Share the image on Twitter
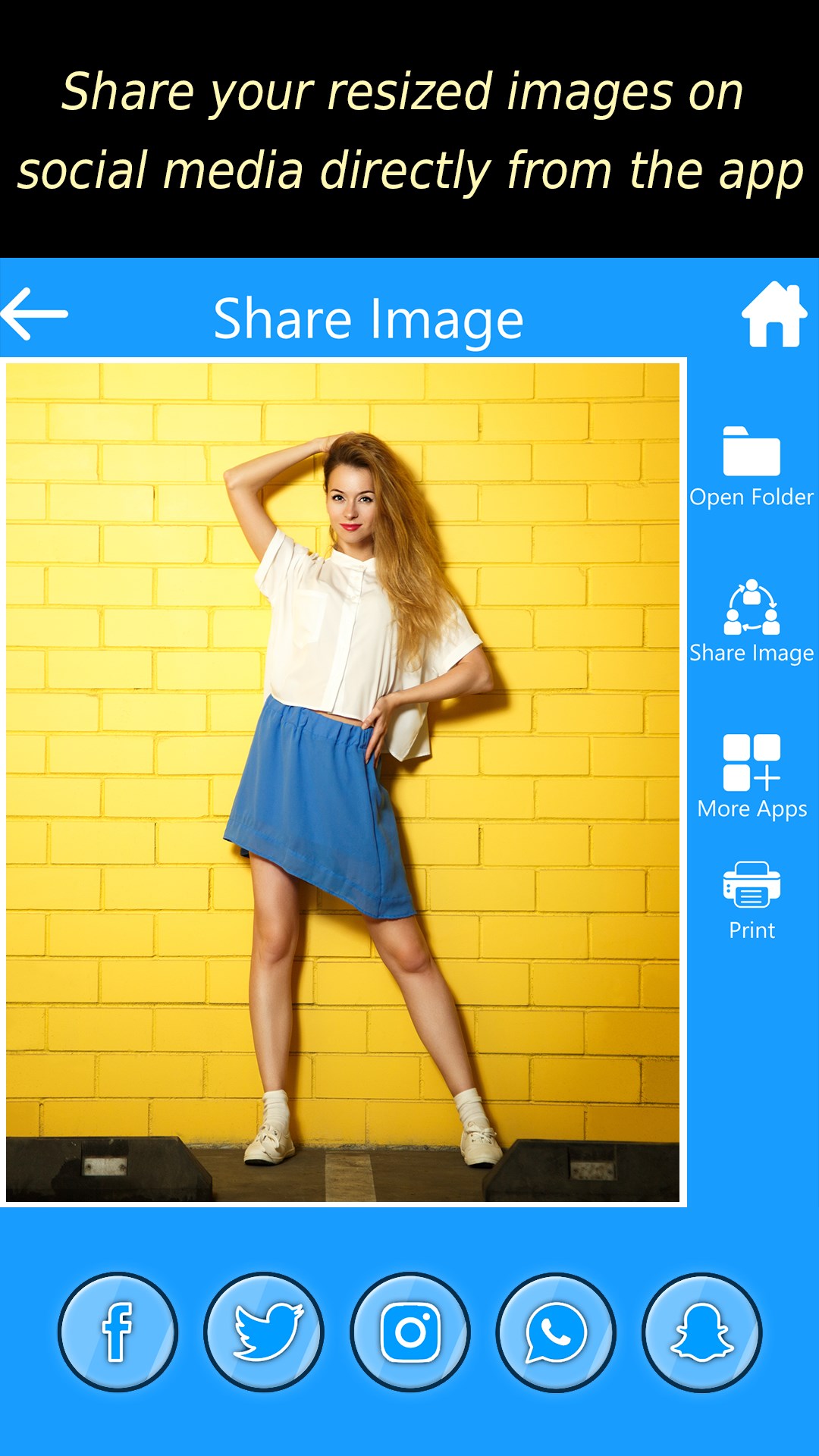819x1456 pixels. [264, 1332]
